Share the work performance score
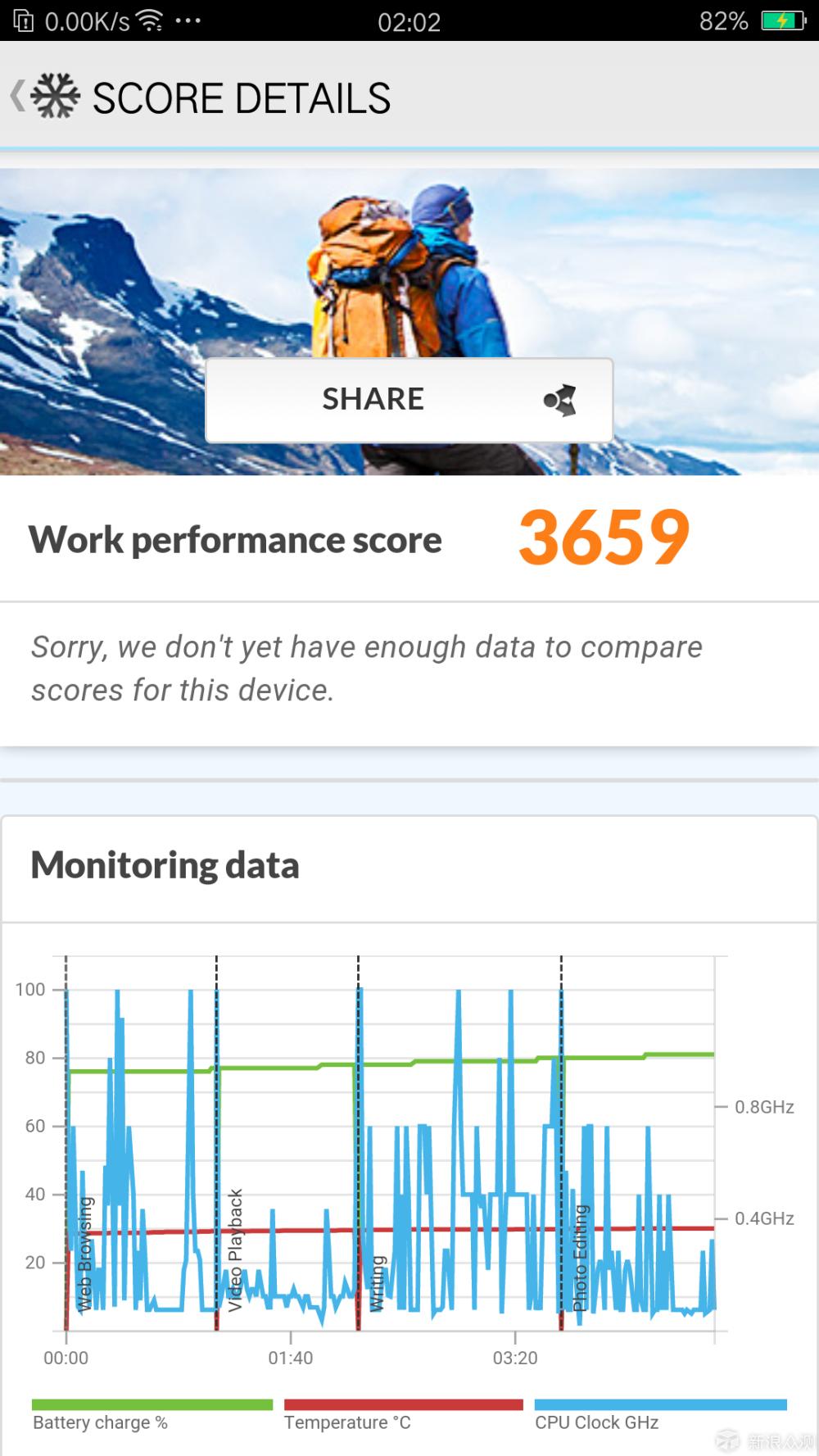 tap(409, 400)
